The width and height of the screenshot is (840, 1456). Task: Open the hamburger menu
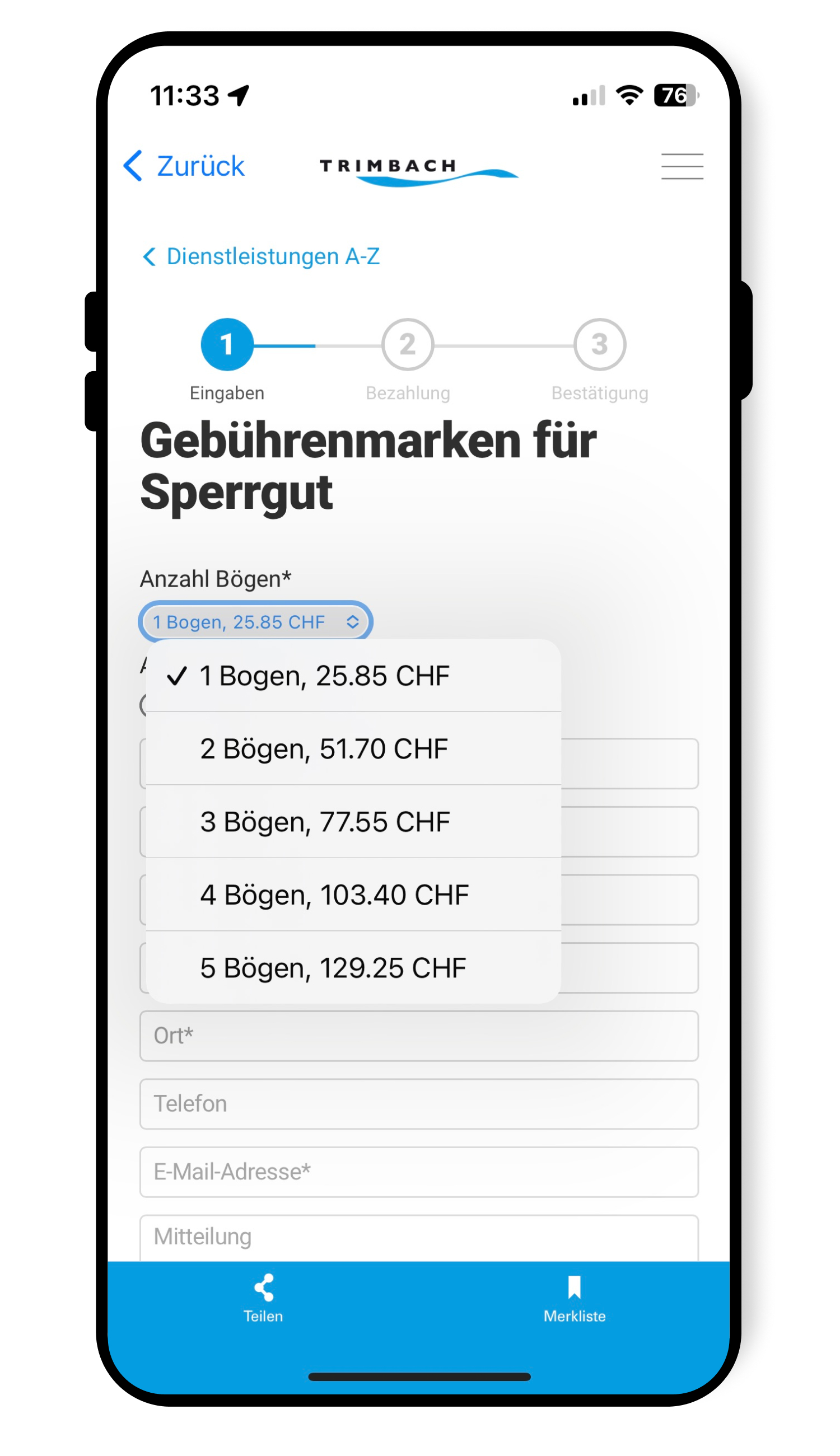click(682, 167)
